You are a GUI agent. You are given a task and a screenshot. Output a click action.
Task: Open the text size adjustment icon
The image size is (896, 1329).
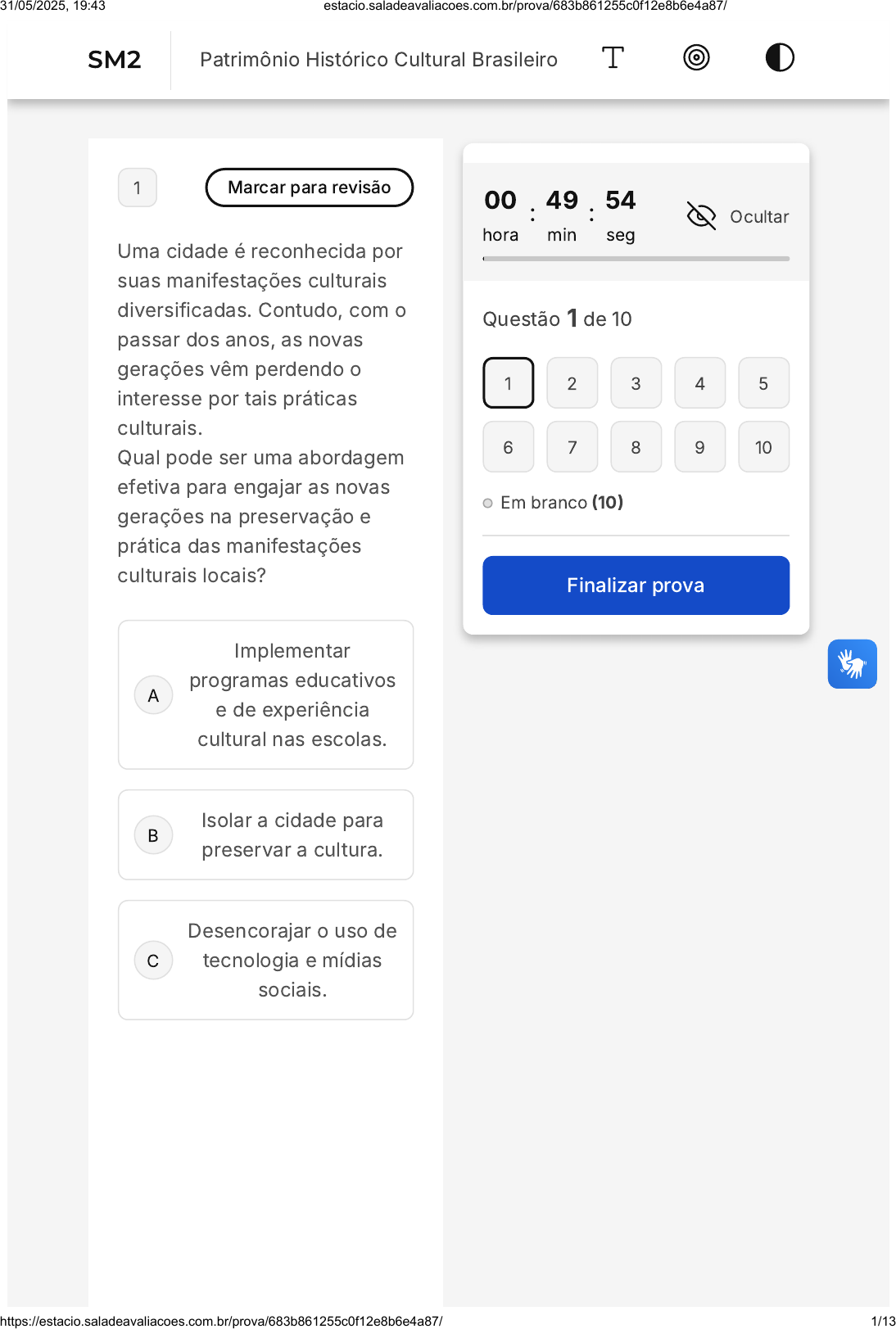coord(613,58)
